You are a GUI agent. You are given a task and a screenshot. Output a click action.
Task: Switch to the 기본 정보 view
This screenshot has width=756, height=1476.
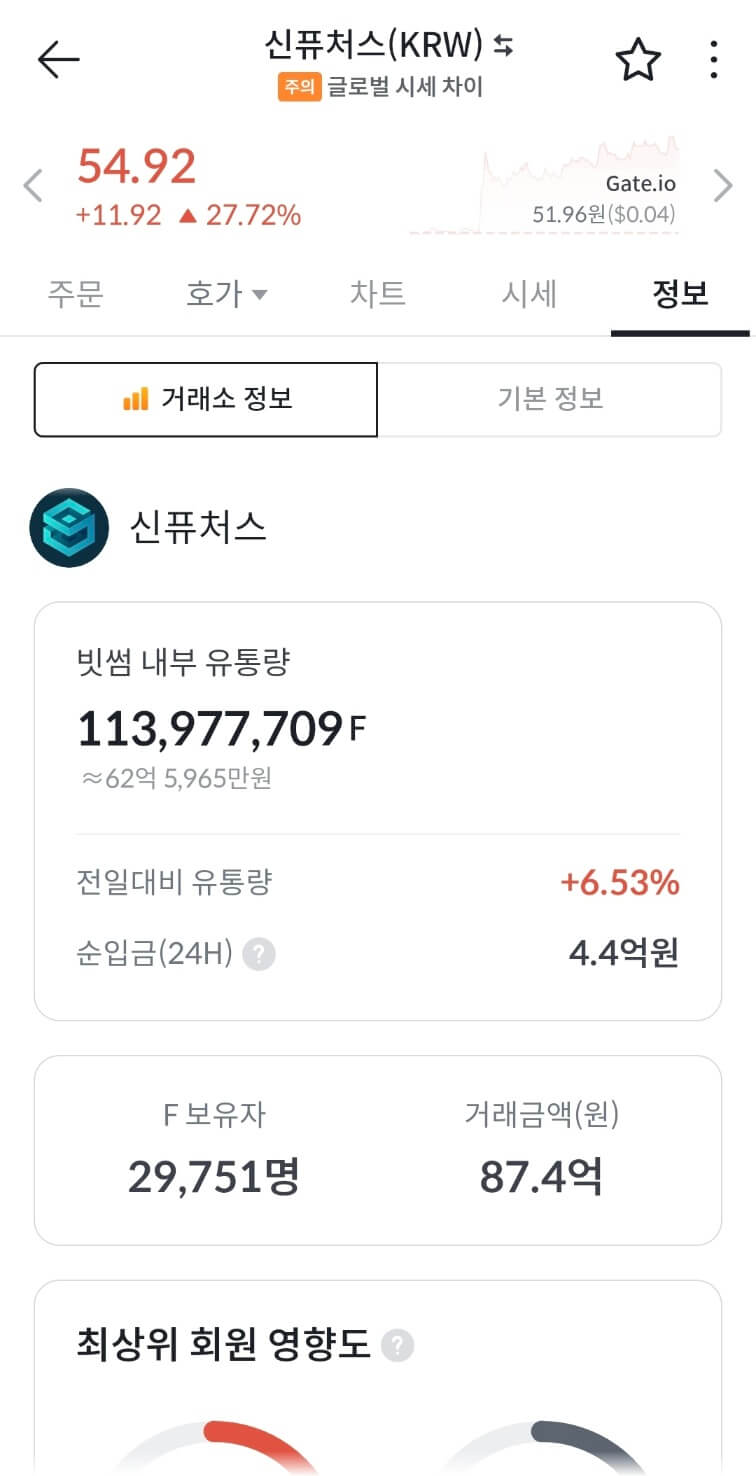tap(549, 399)
